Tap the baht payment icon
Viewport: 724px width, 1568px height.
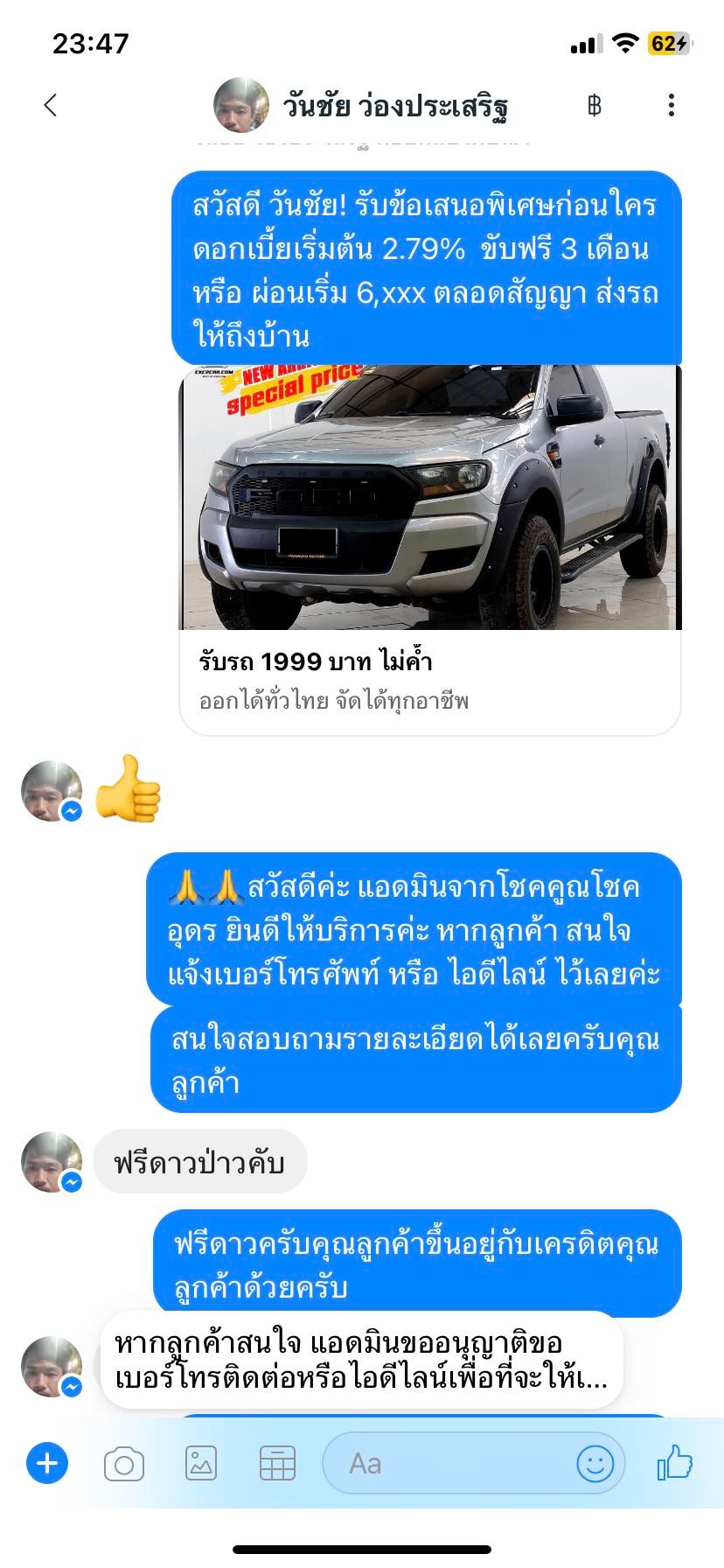[x=595, y=106]
